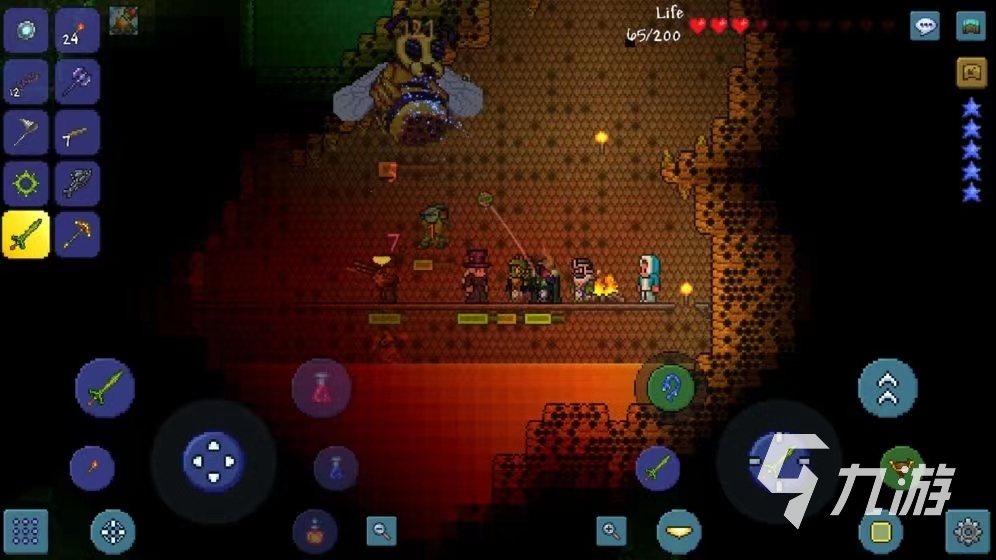This screenshot has height=560, width=996.
Task: Select the highlighted green sword slot
Action: (26, 234)
